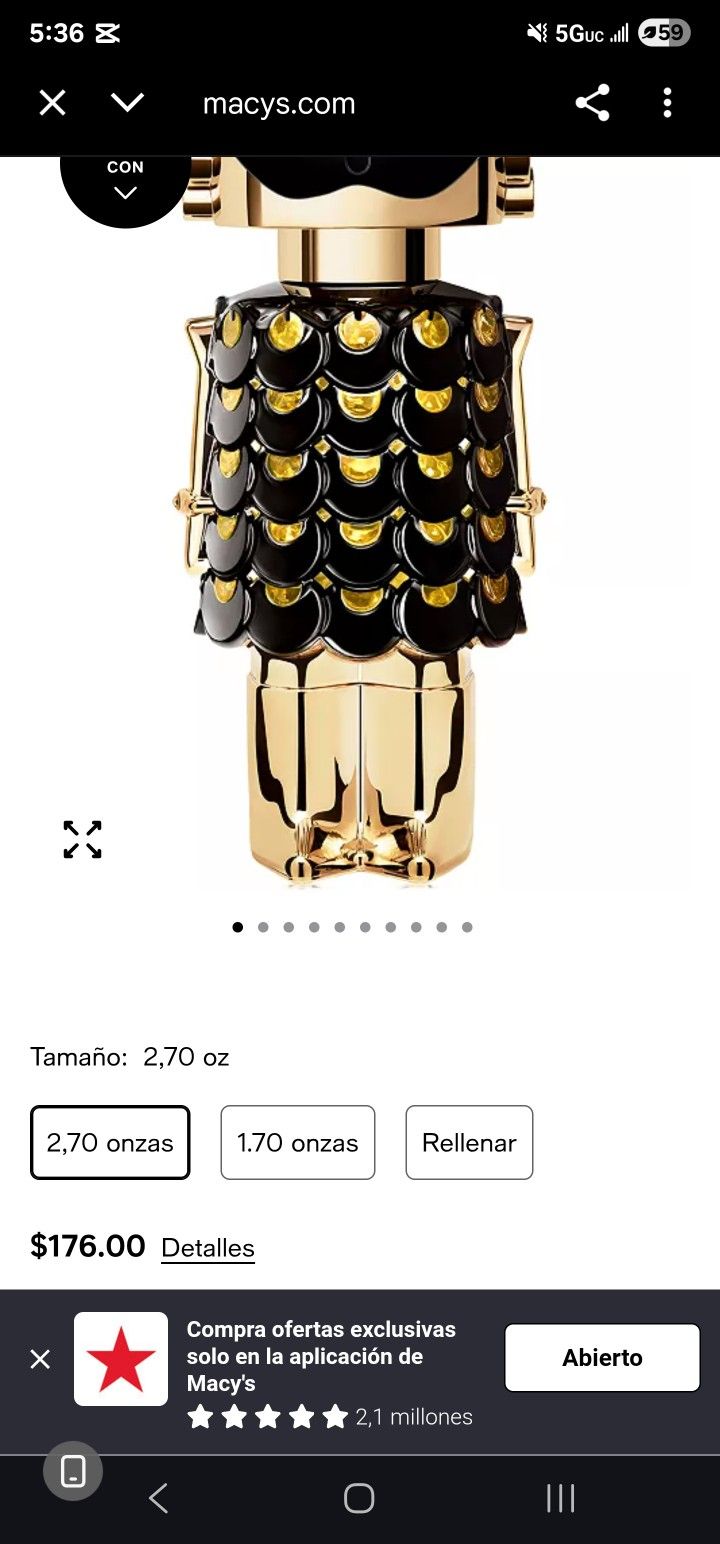
Task: Go to the home screen
Action: (x=359, y=1498)
